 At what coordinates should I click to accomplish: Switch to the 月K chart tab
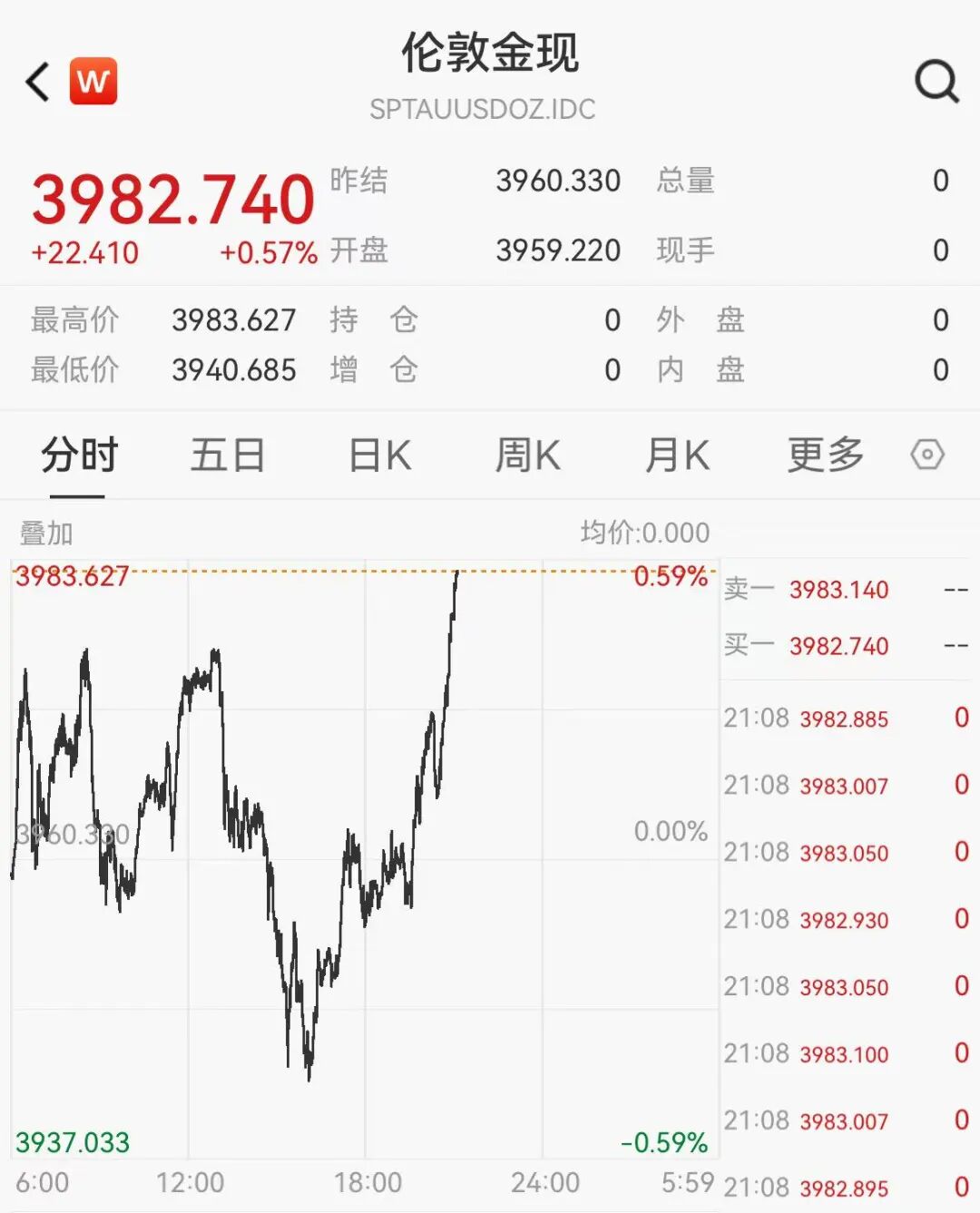677,455
